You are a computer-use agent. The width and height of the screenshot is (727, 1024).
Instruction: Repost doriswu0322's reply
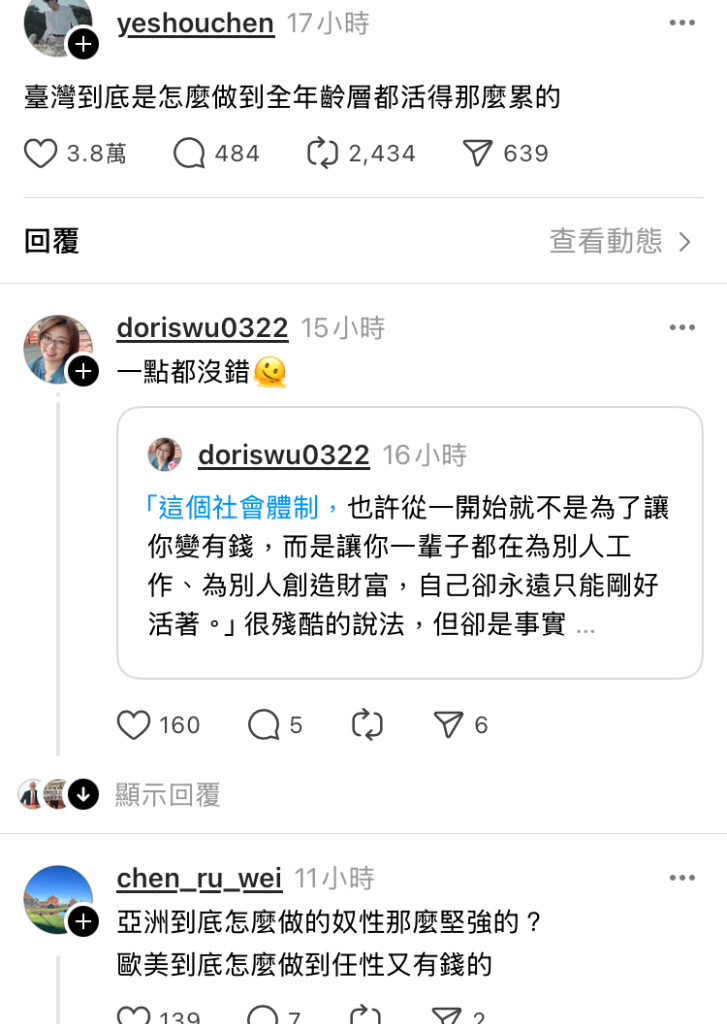pos(367,725)
